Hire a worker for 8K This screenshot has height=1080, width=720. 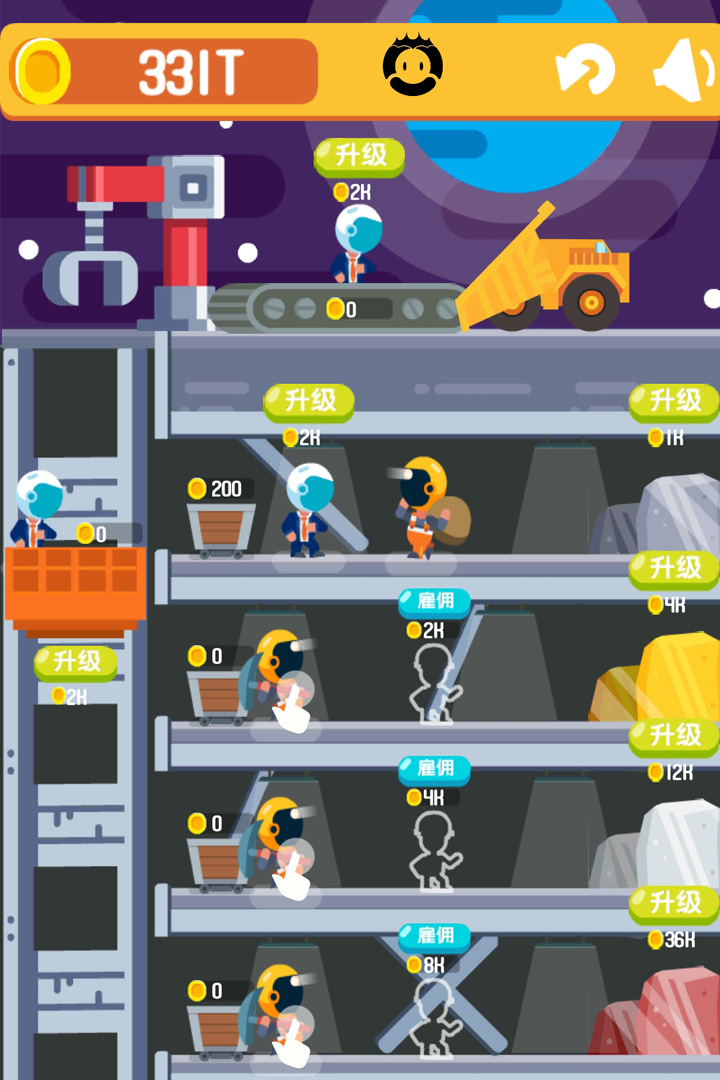434,937
